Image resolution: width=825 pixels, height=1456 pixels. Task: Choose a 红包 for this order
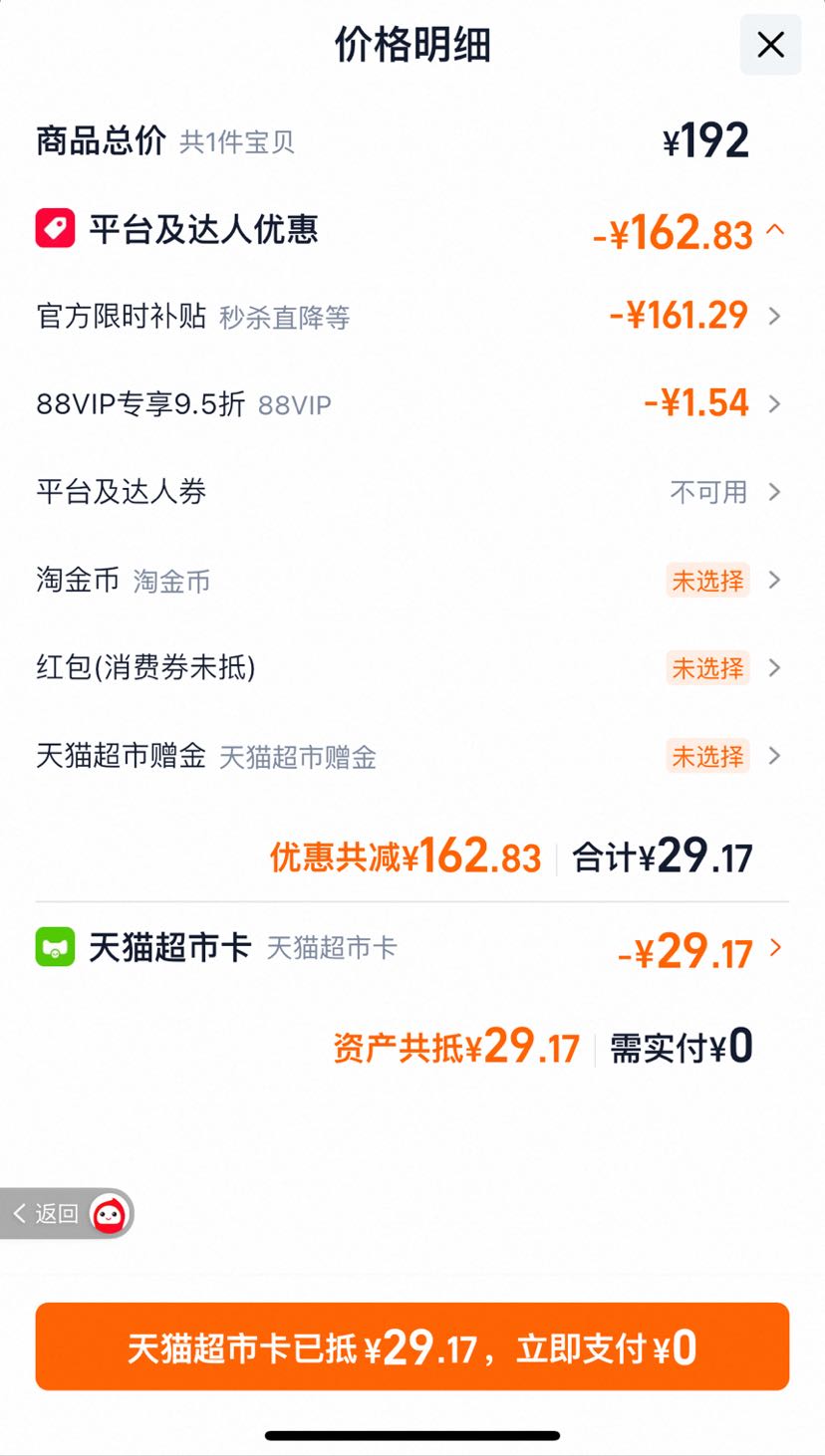(412, 667)
